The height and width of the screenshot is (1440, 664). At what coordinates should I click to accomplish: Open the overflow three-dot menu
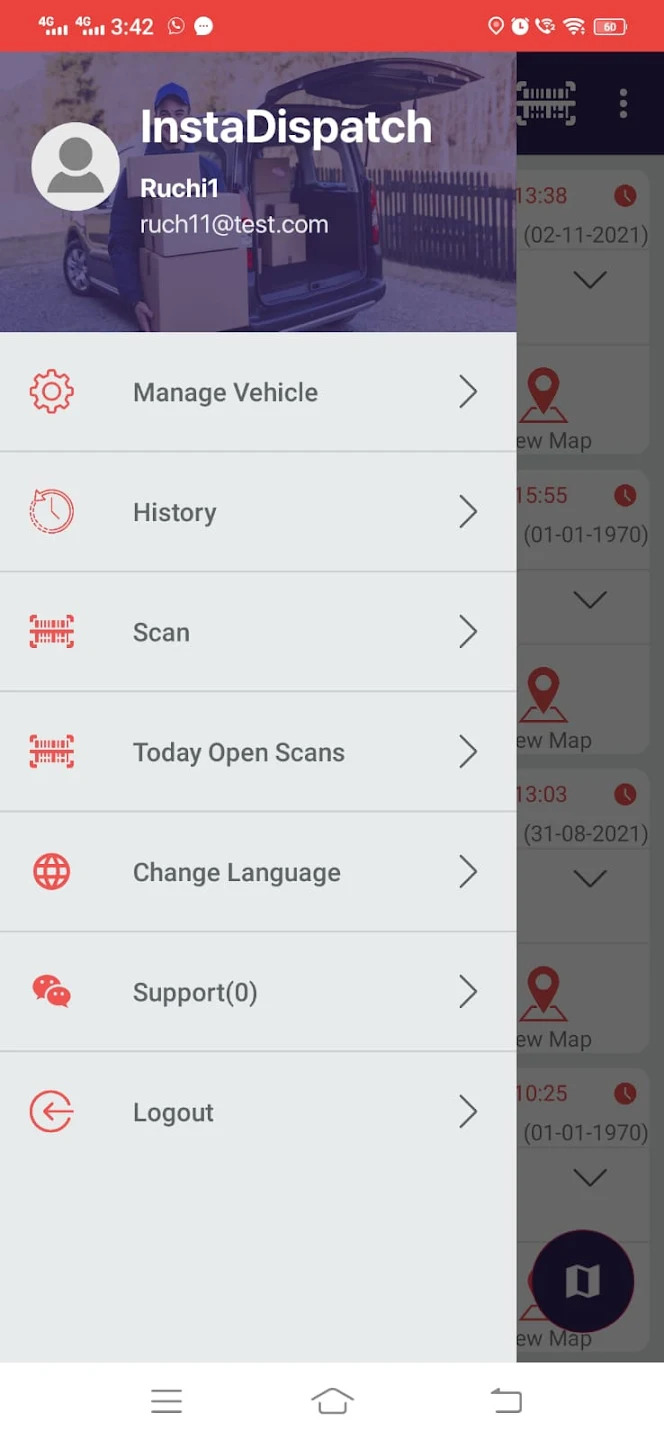[x=623, y=103]
